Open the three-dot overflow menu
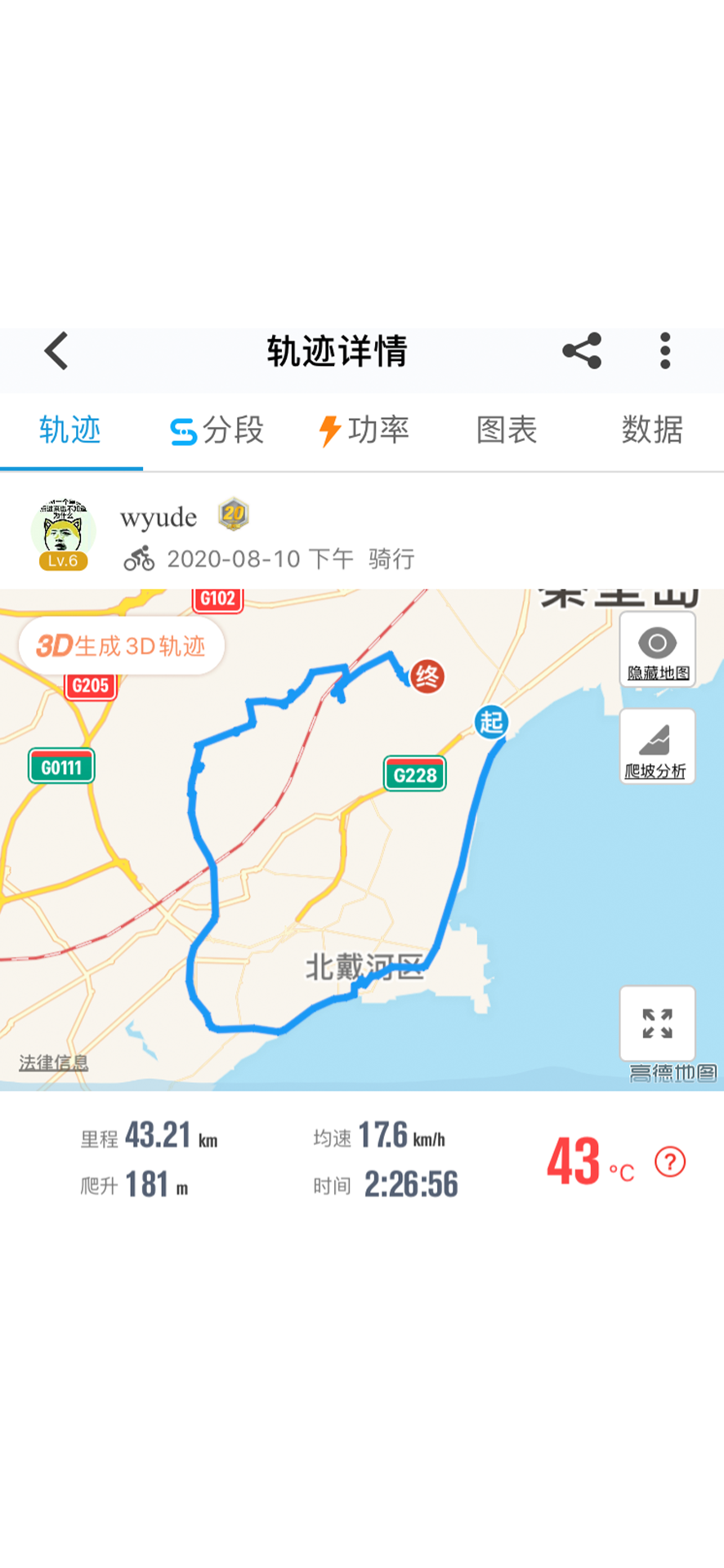 [665, 351]
